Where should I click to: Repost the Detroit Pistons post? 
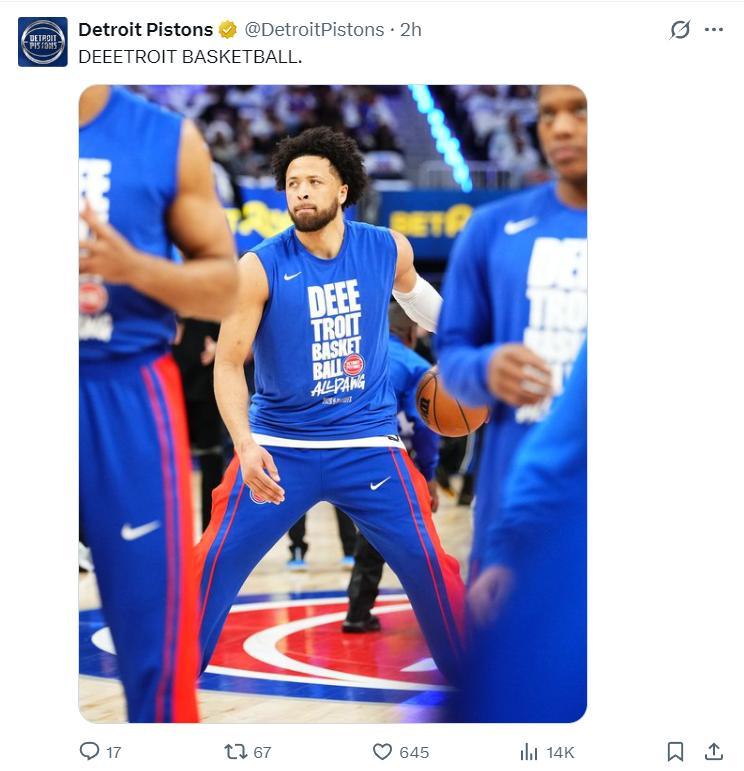click(235, 751)
